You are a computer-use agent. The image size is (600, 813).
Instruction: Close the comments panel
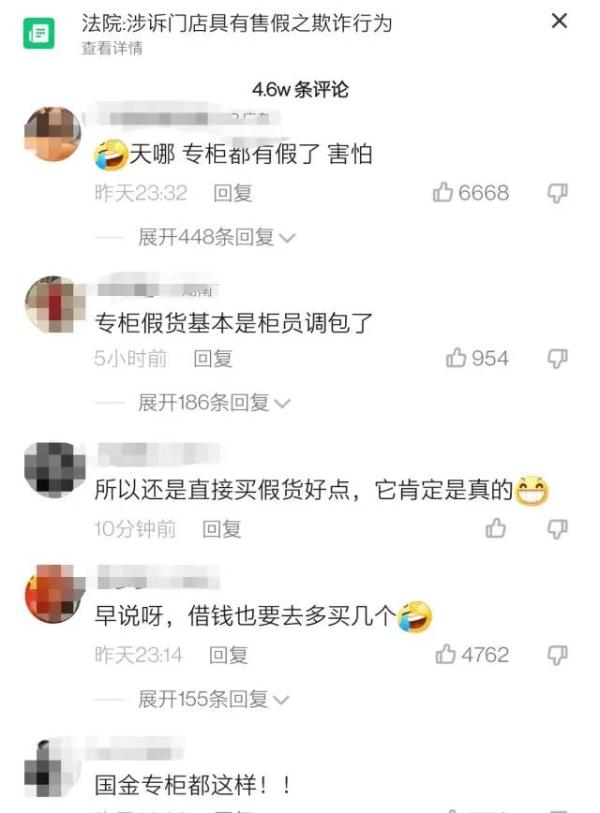pyautogui.click(x=559, y=21)
